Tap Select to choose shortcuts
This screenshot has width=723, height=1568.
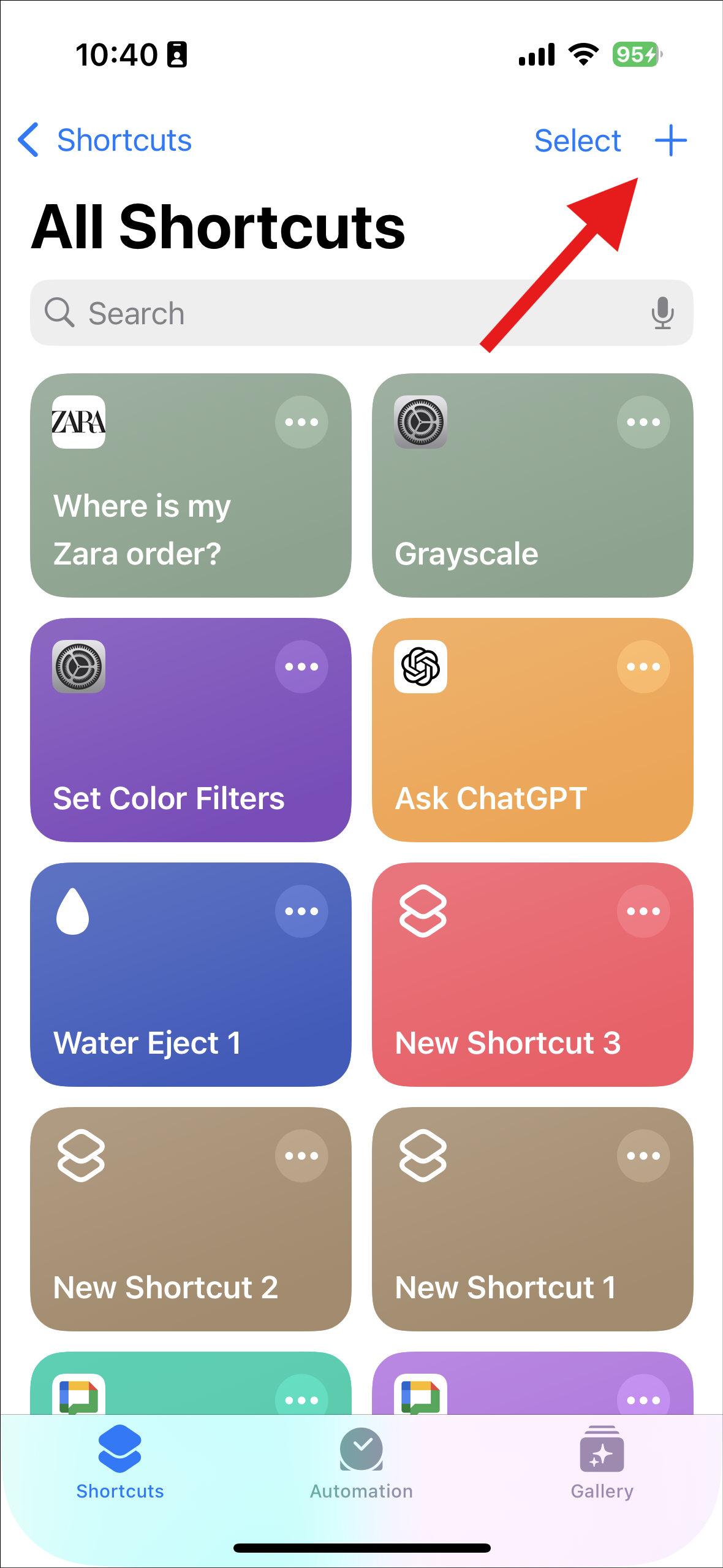point(577,140)
